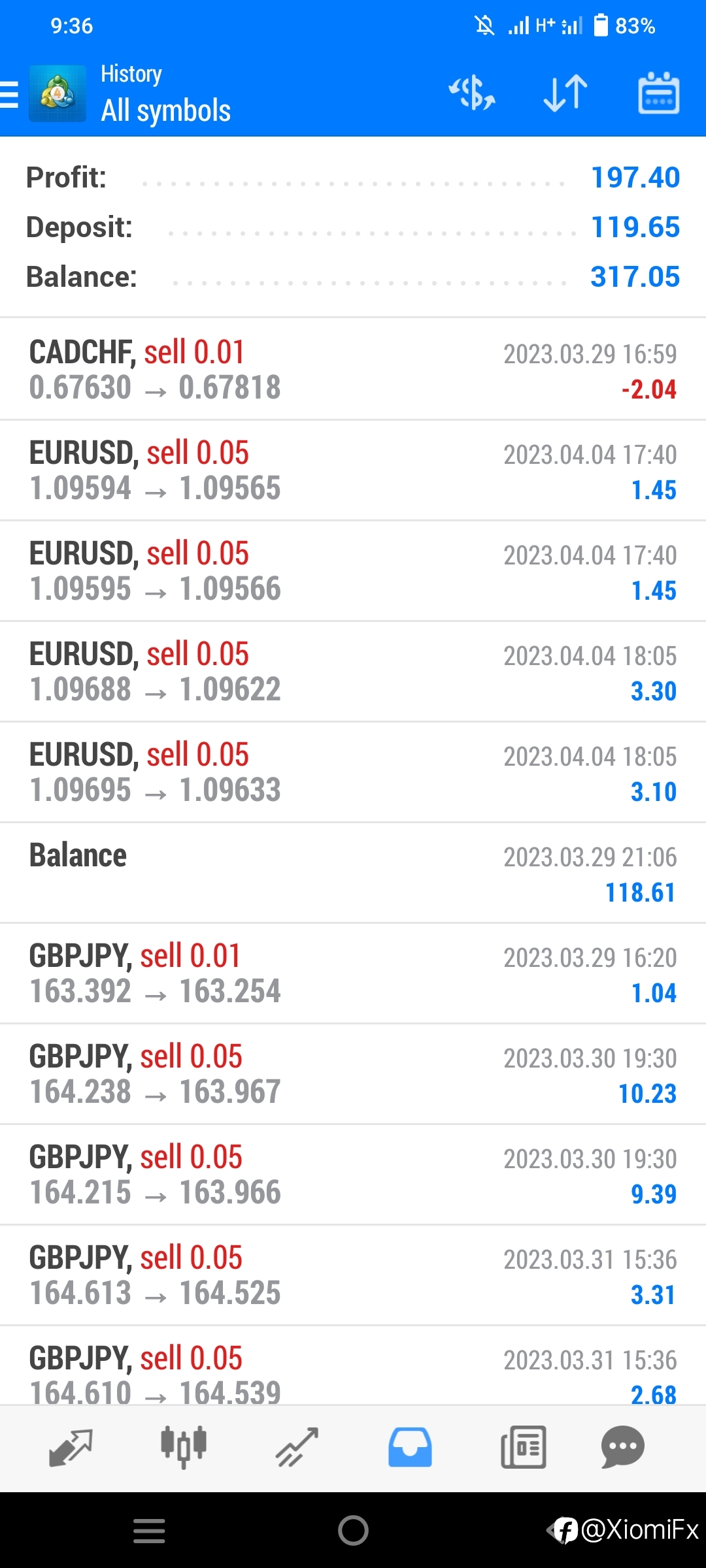Screen dimensions: 706x1568
Task: Open EURUSD trade with profit 3.10
Action: coord(353,772)
